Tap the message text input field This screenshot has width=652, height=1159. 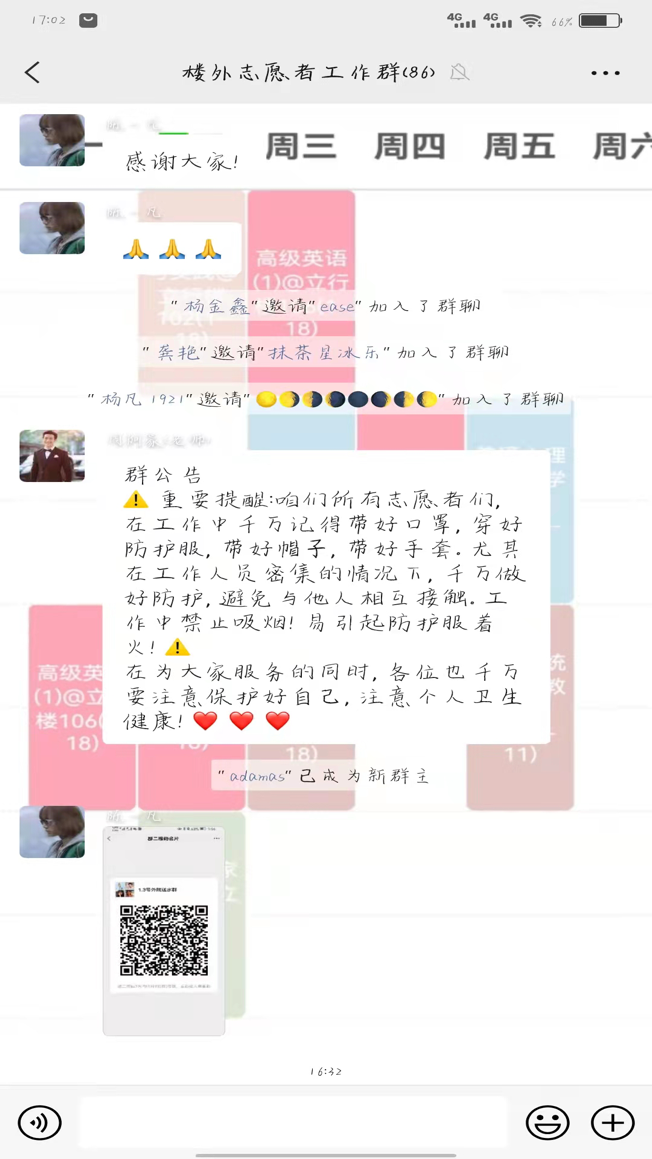293,1122
